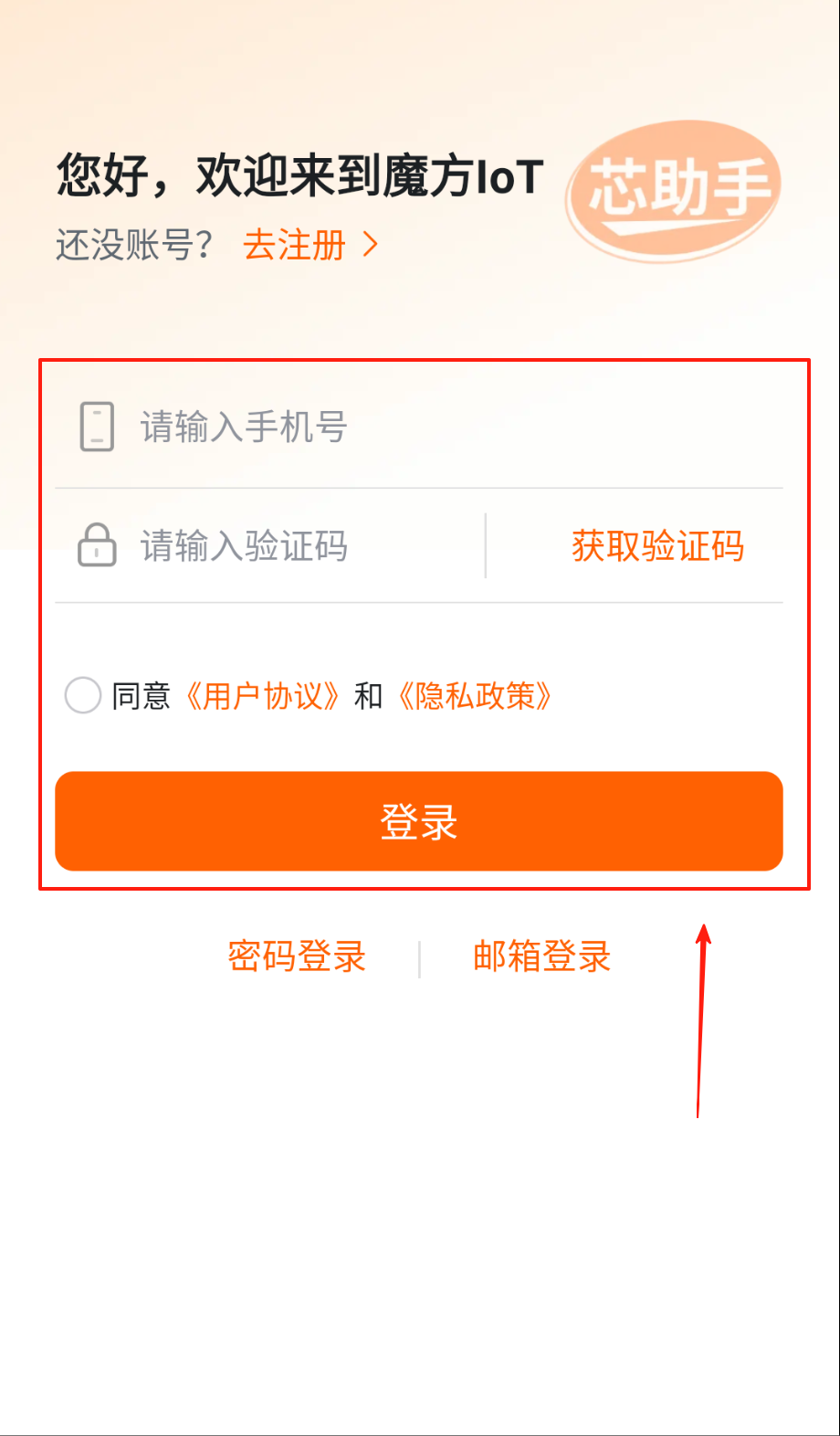Switch to 邮箱登录

[x=541, y=956]
